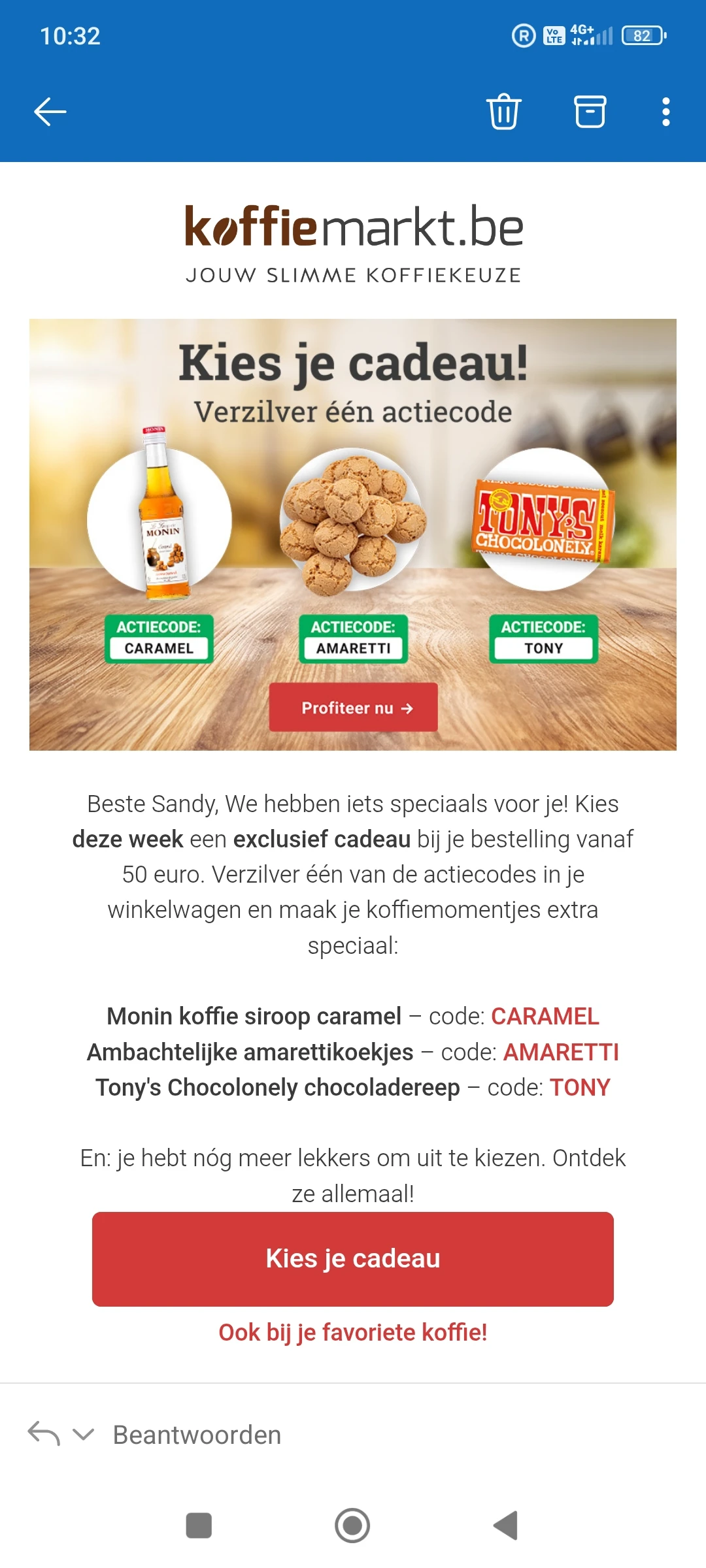Delete this email with the trash icon

(x=503, y=112)
